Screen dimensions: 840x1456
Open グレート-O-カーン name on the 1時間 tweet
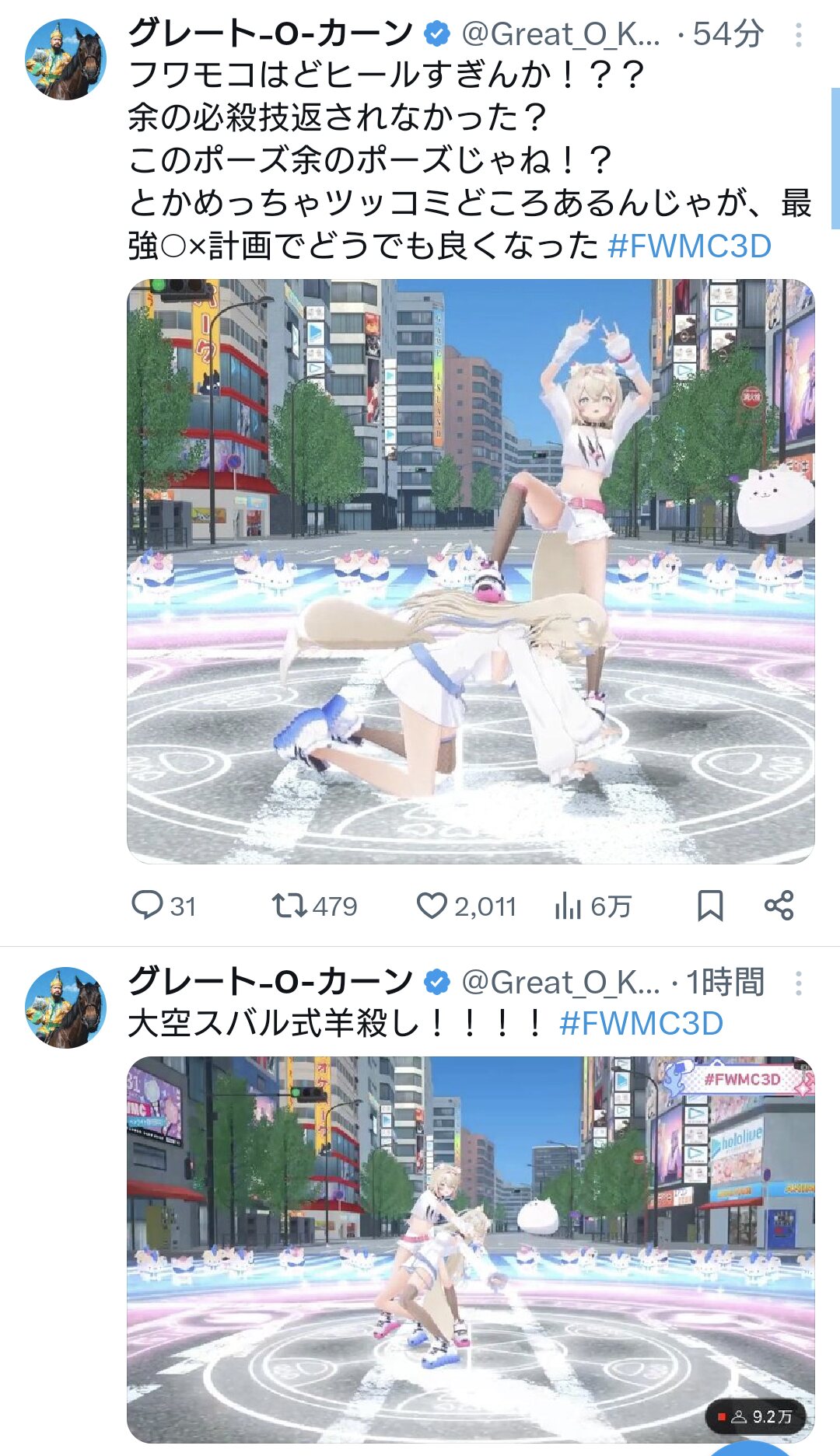(271, 982)
